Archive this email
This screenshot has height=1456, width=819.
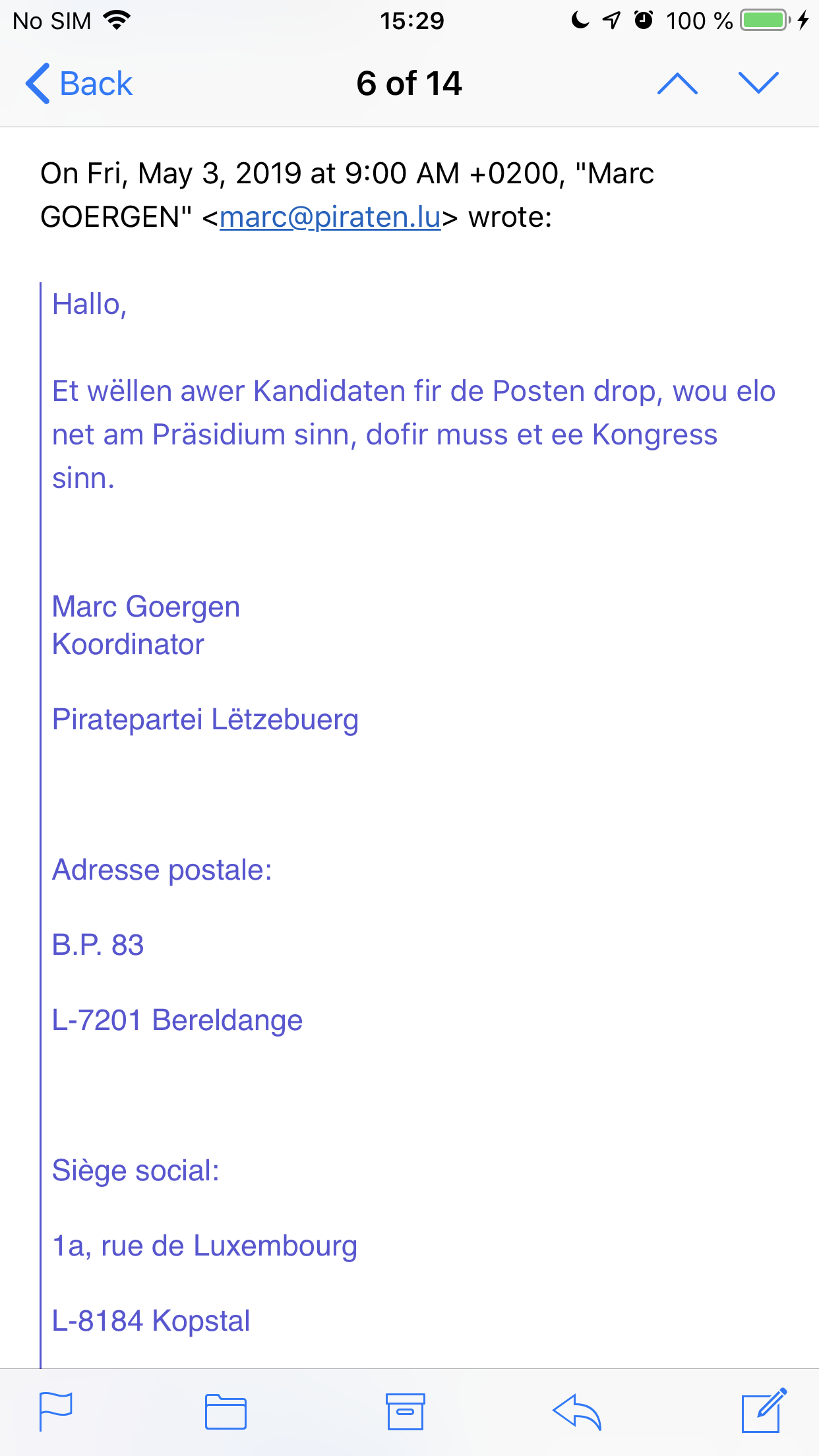coord(405,1411)
